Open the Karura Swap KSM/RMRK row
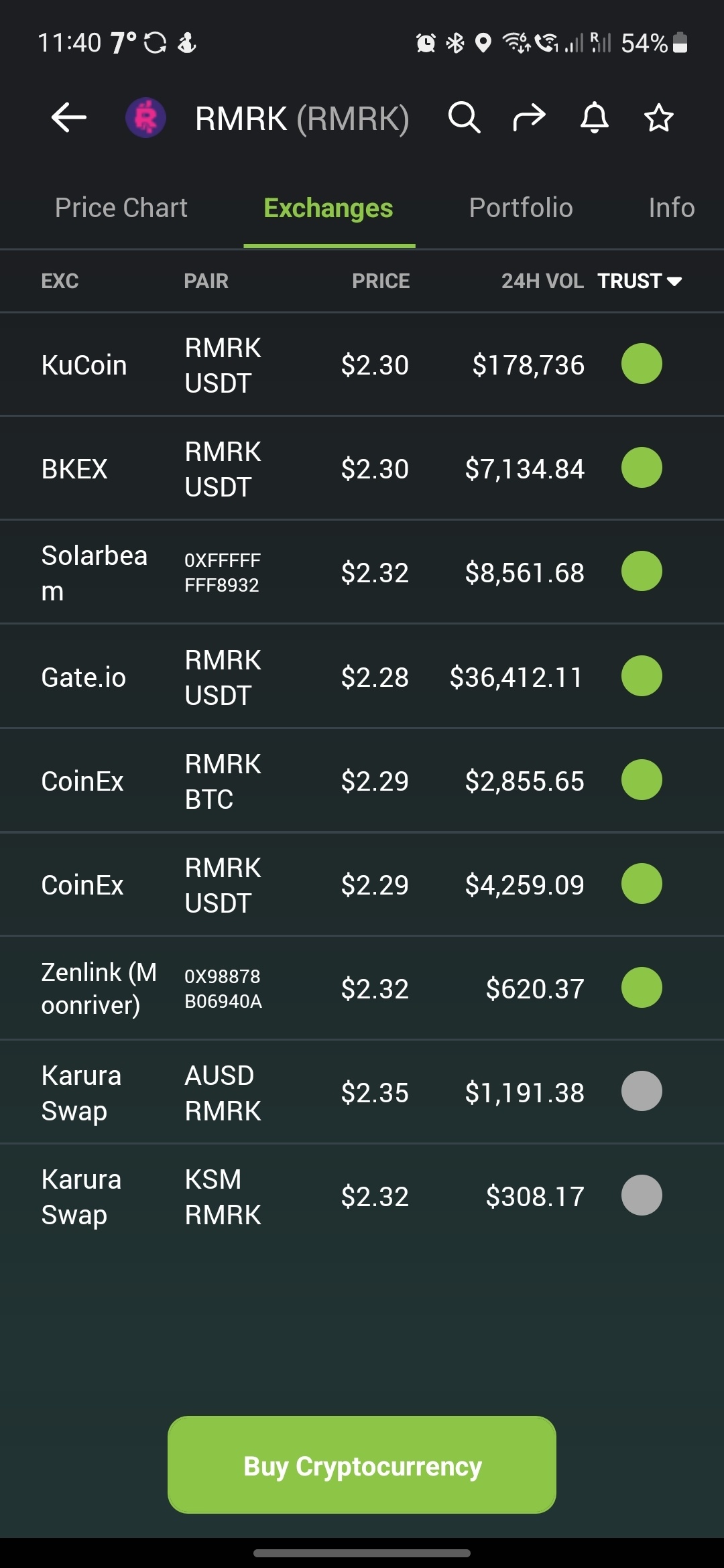724x1568 pixels. pos(362,1196)
